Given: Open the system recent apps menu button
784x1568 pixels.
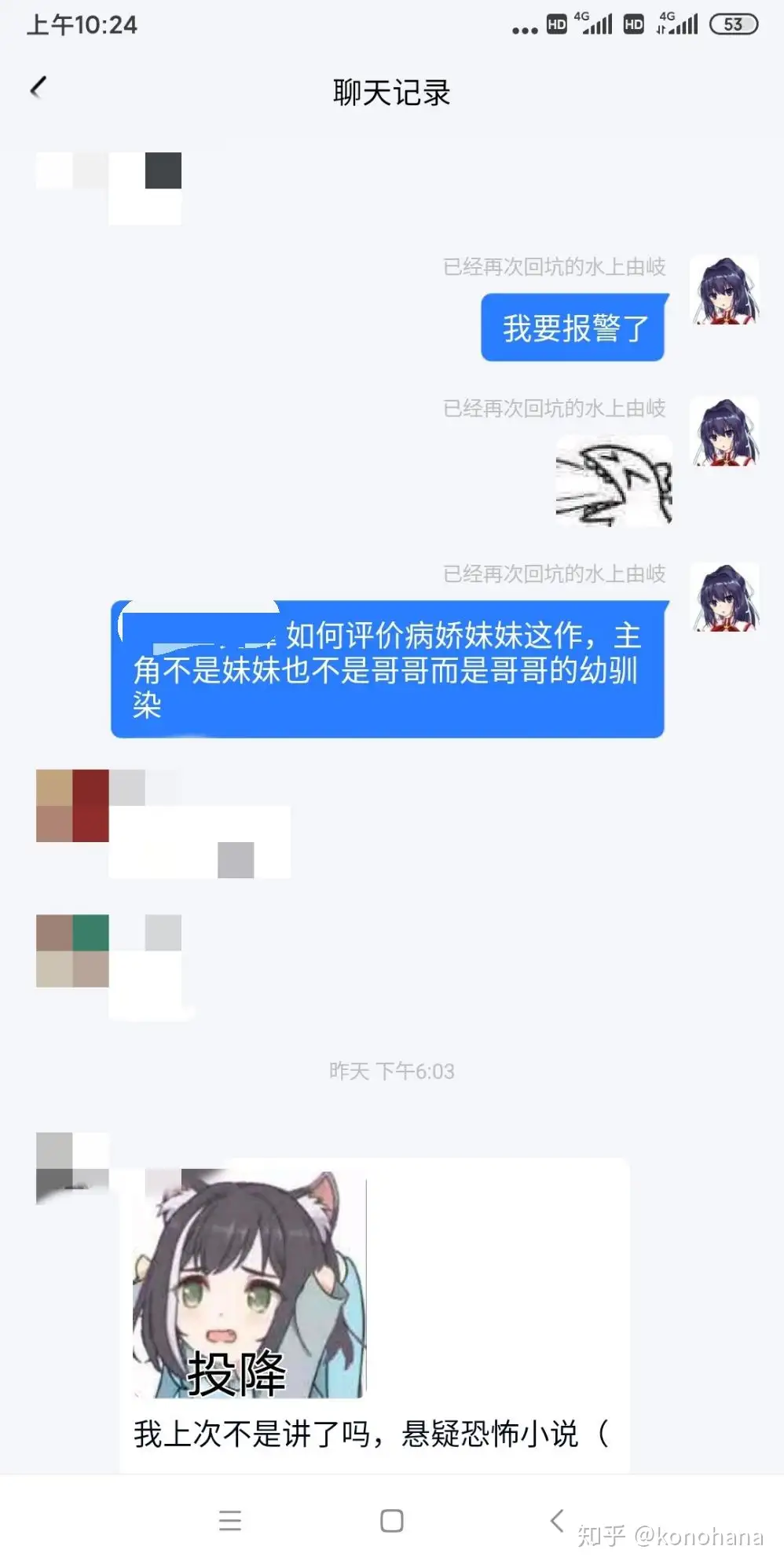Looking at the screenshot, I should click(x=230, y=1521).
